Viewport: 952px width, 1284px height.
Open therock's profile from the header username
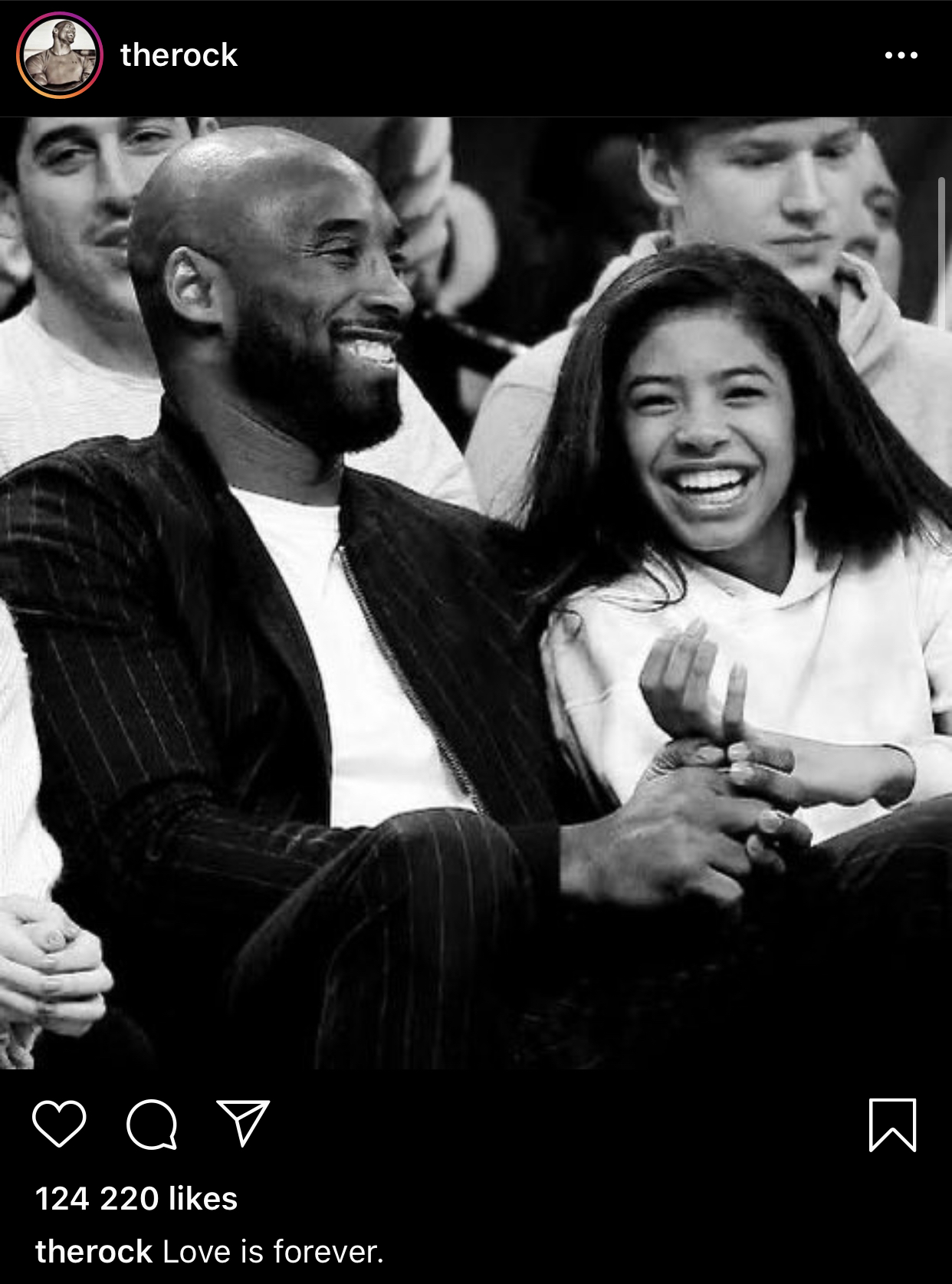coord(179,55)
